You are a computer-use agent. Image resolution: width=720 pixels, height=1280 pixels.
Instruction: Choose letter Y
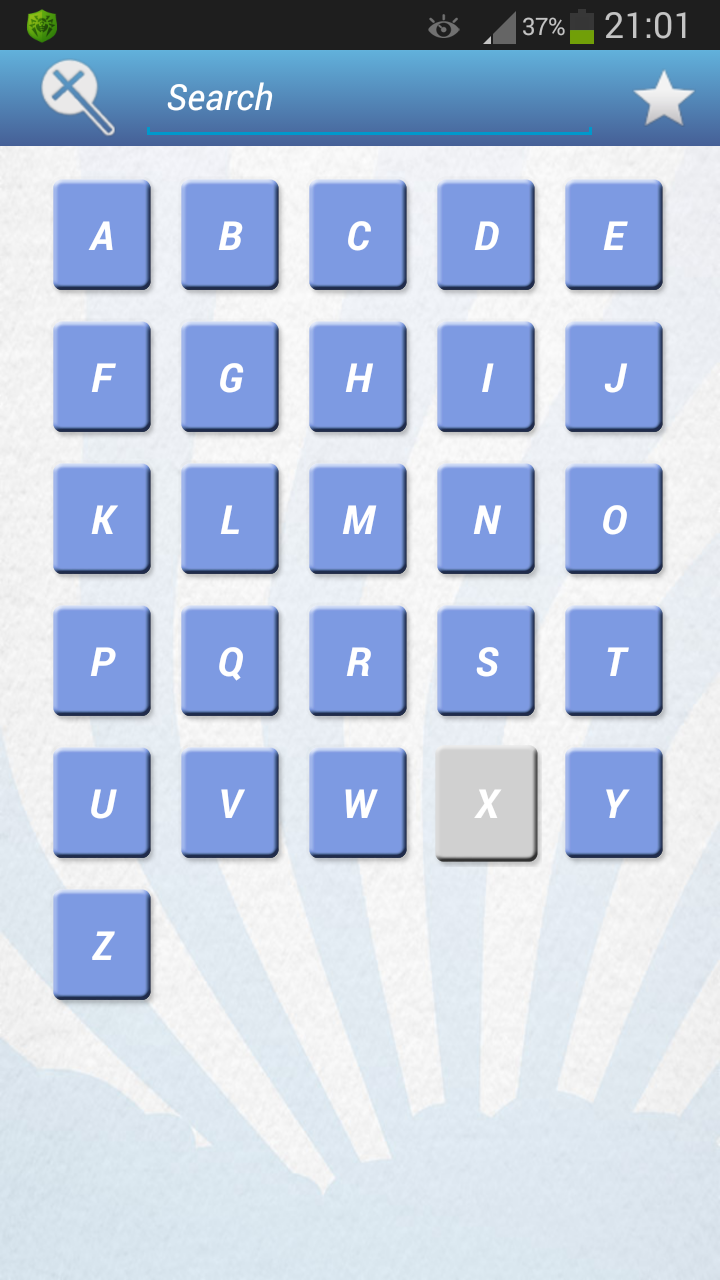(613, 802)
